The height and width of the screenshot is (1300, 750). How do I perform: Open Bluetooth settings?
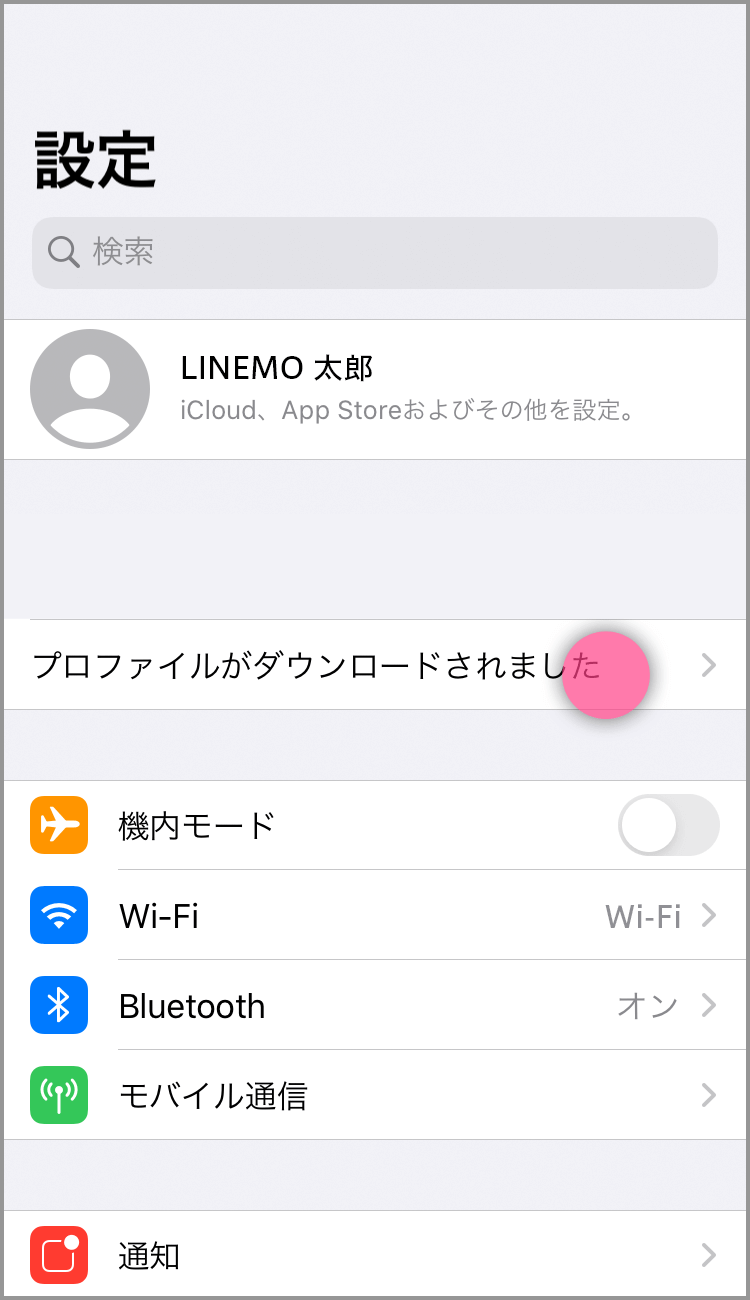[375, 1005]
